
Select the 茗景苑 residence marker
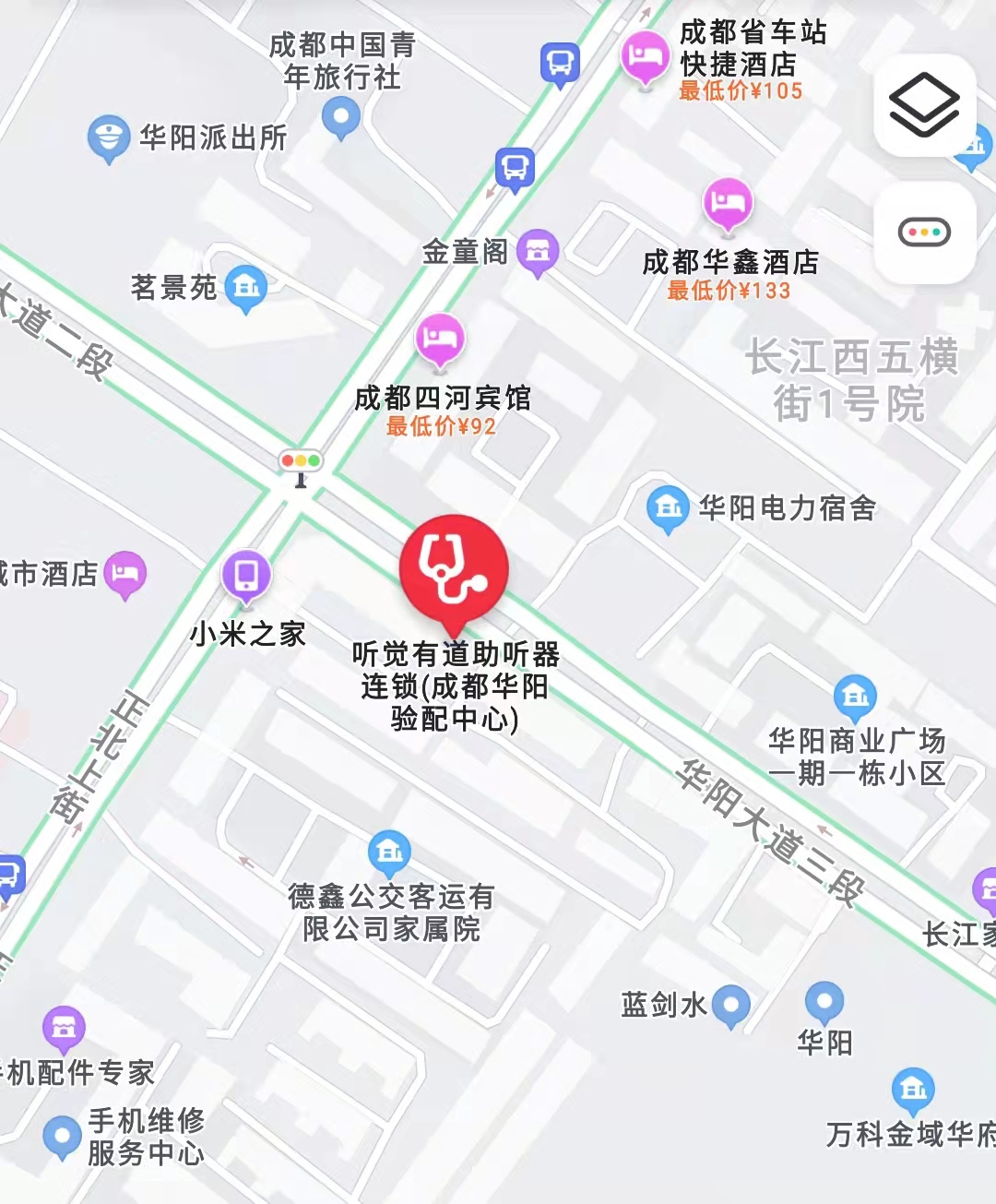tap(245, 288)
